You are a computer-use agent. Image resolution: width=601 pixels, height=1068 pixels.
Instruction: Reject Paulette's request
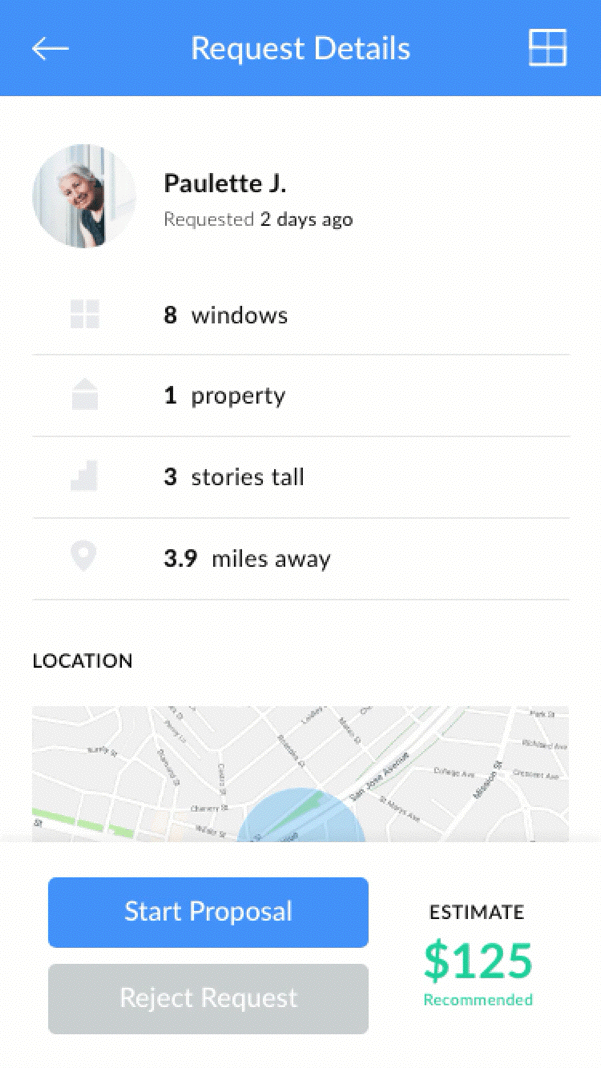pos(208,998)
